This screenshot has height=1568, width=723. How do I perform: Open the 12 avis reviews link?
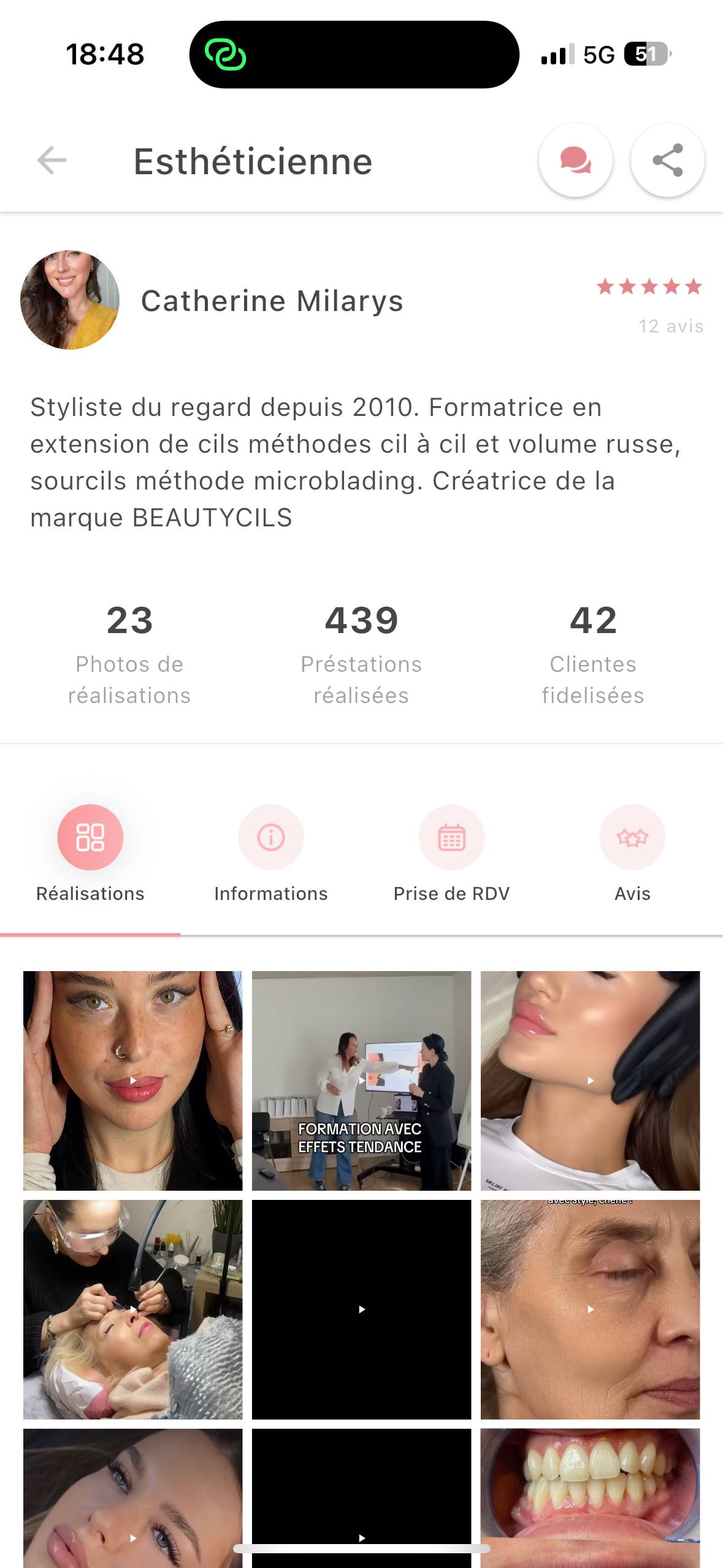tap(671, 326)
